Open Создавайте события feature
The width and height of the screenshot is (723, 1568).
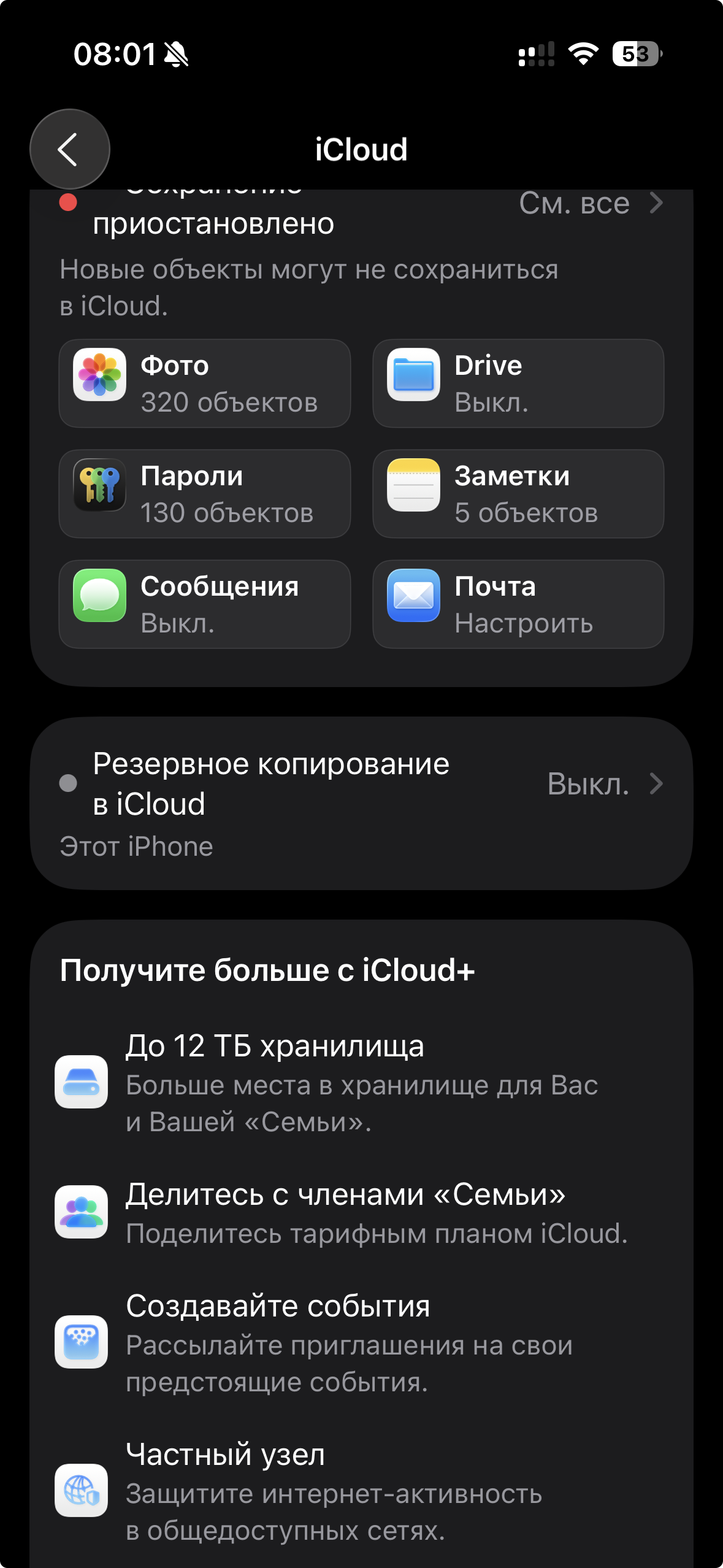(x=361, y=1342)
